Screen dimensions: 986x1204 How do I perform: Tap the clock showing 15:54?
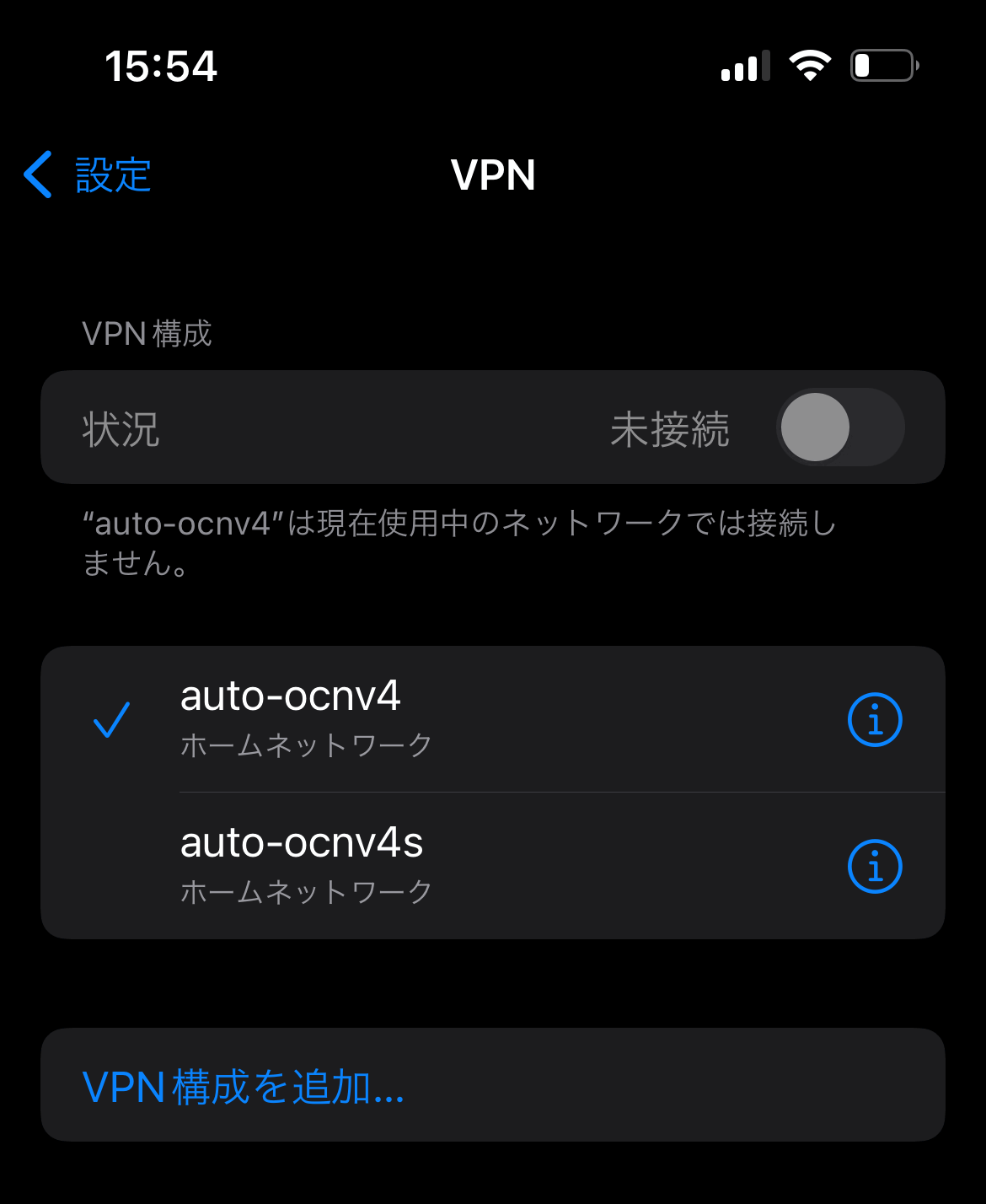(x=162, y=67)
